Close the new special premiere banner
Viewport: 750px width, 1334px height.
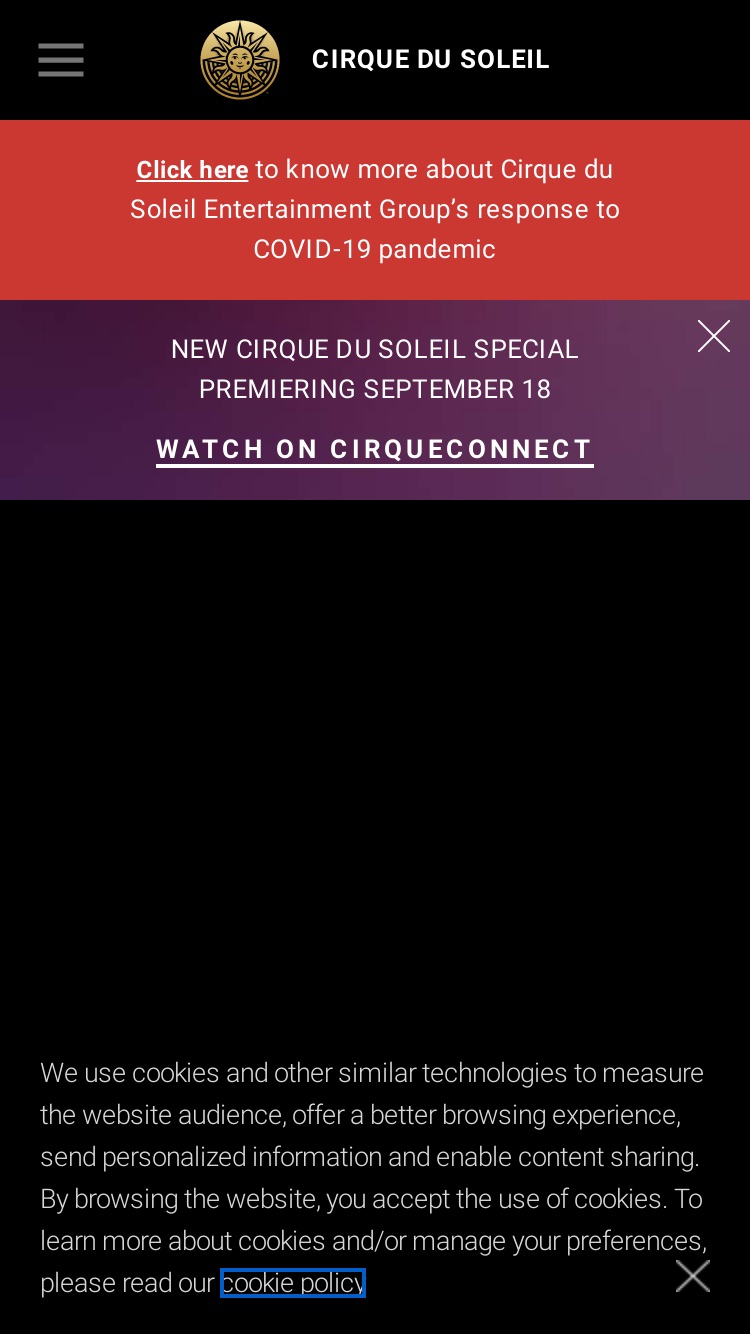tap(714, 336)
